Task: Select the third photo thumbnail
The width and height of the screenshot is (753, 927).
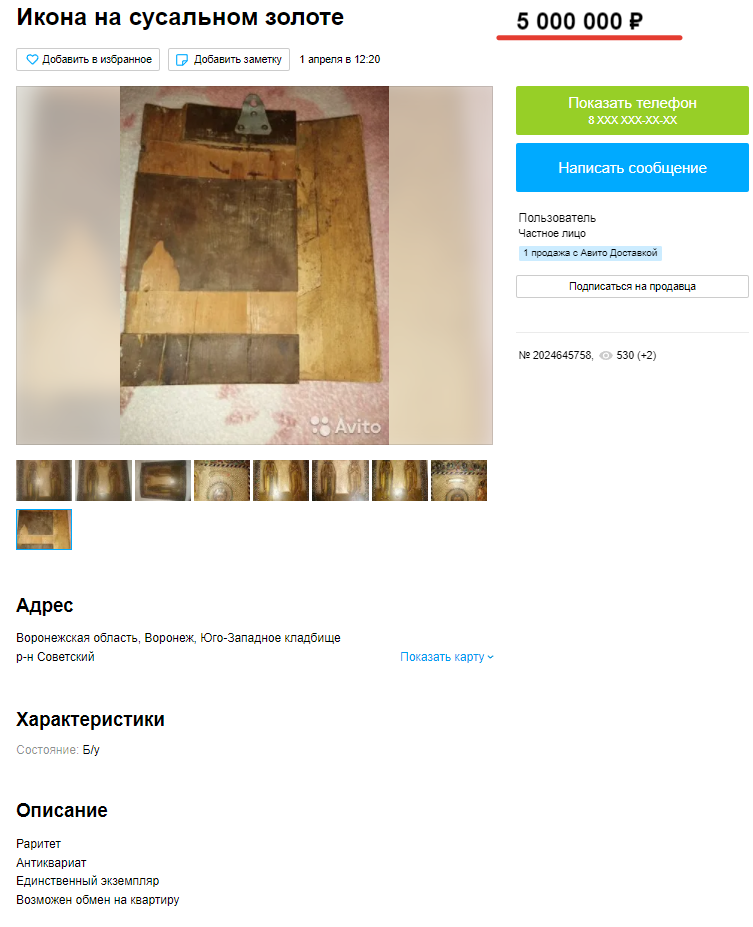Action: pos(162,480)
